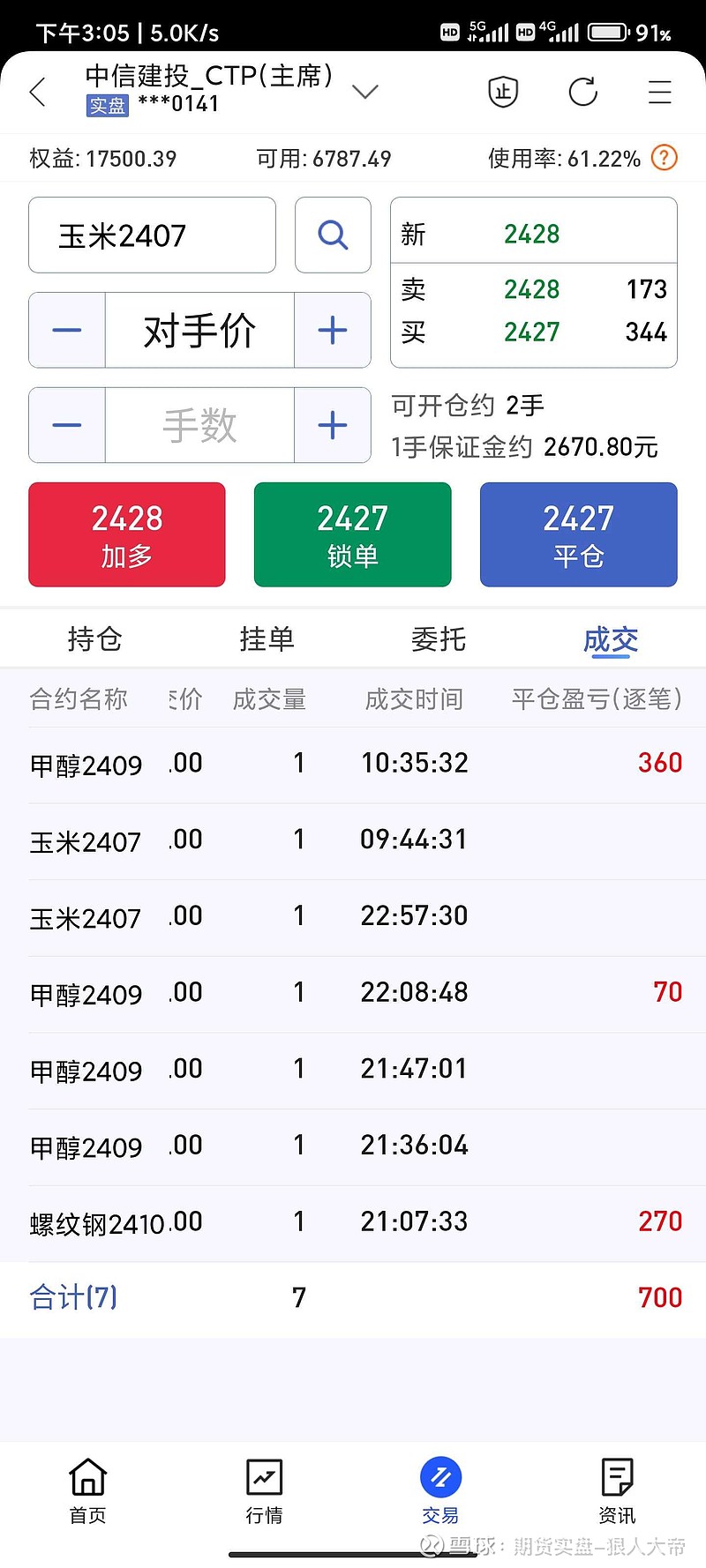Tap the 玉米2407 contract input field
The width and height of the screenshot is (706, 1568).
click(152, 235)
